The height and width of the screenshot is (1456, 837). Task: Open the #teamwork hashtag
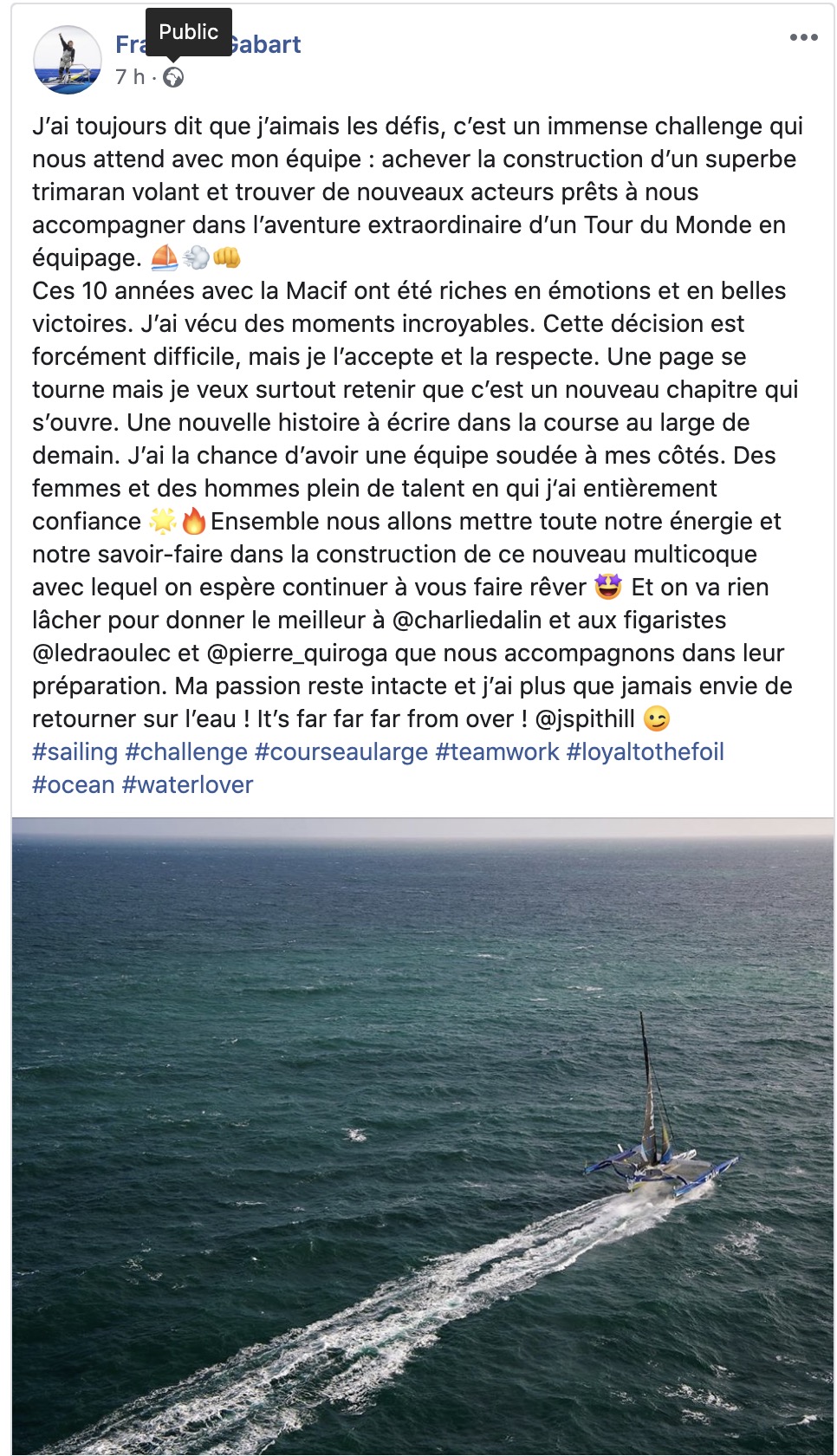point(497,751)
